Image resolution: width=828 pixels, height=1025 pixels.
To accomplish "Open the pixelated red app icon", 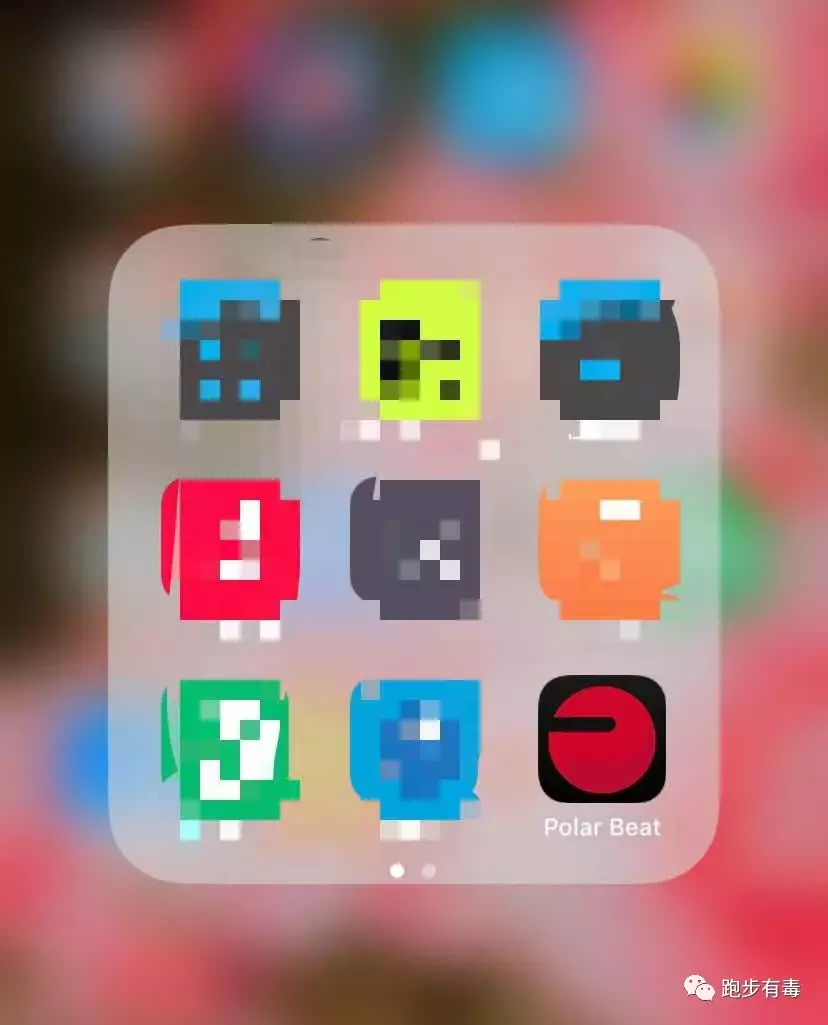I will (x=231, y=549).
